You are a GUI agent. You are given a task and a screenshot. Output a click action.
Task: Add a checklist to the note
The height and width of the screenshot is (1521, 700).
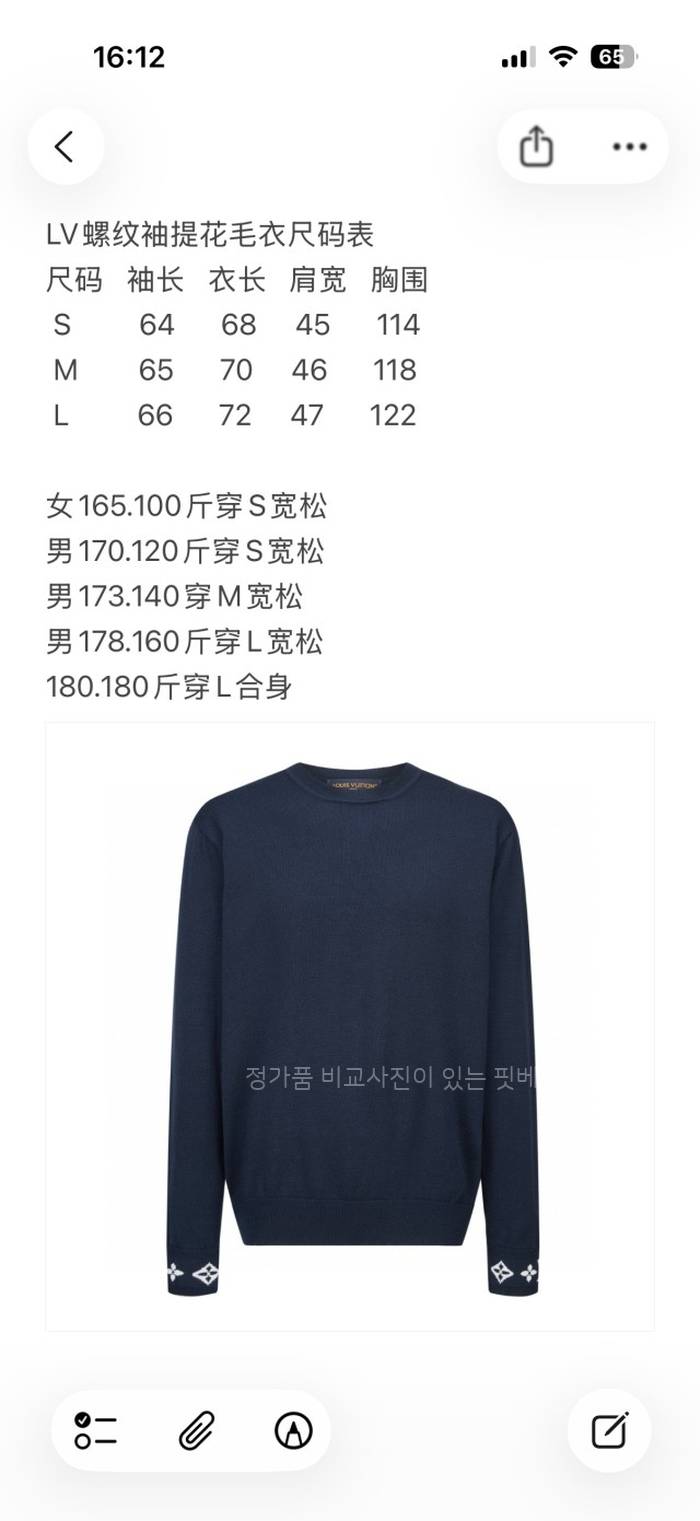96,1431
